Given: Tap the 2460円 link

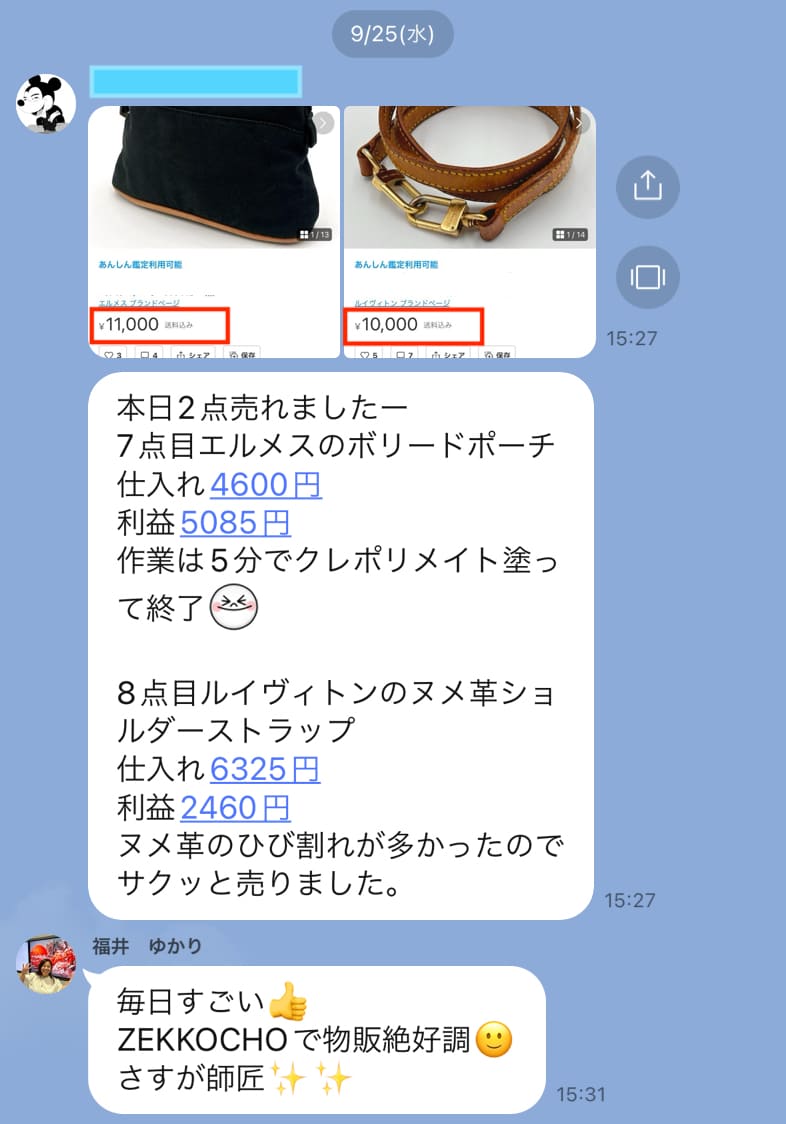Looking at the screenshot, I should pyautogui.click(x=234, y=806).
